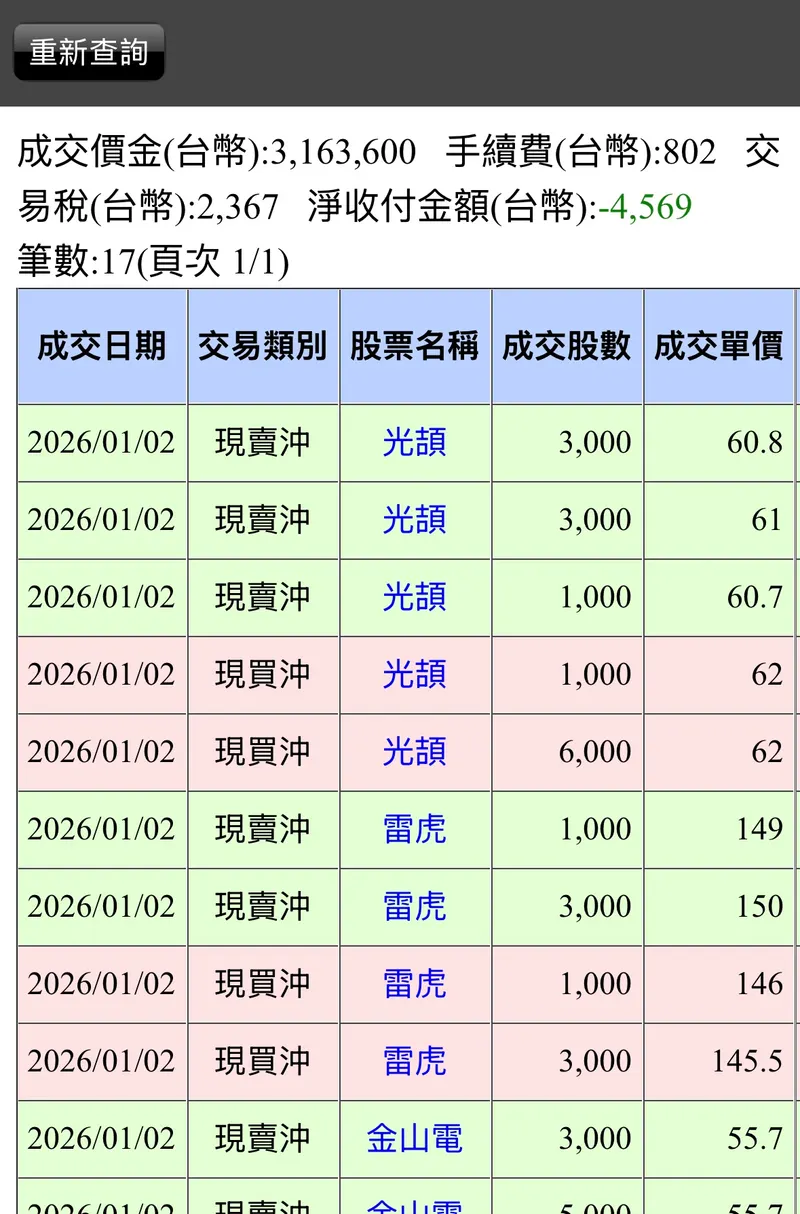Tap the 重新查詢 re-query button
Screen dimensions: 800x1214
[88, 52]
